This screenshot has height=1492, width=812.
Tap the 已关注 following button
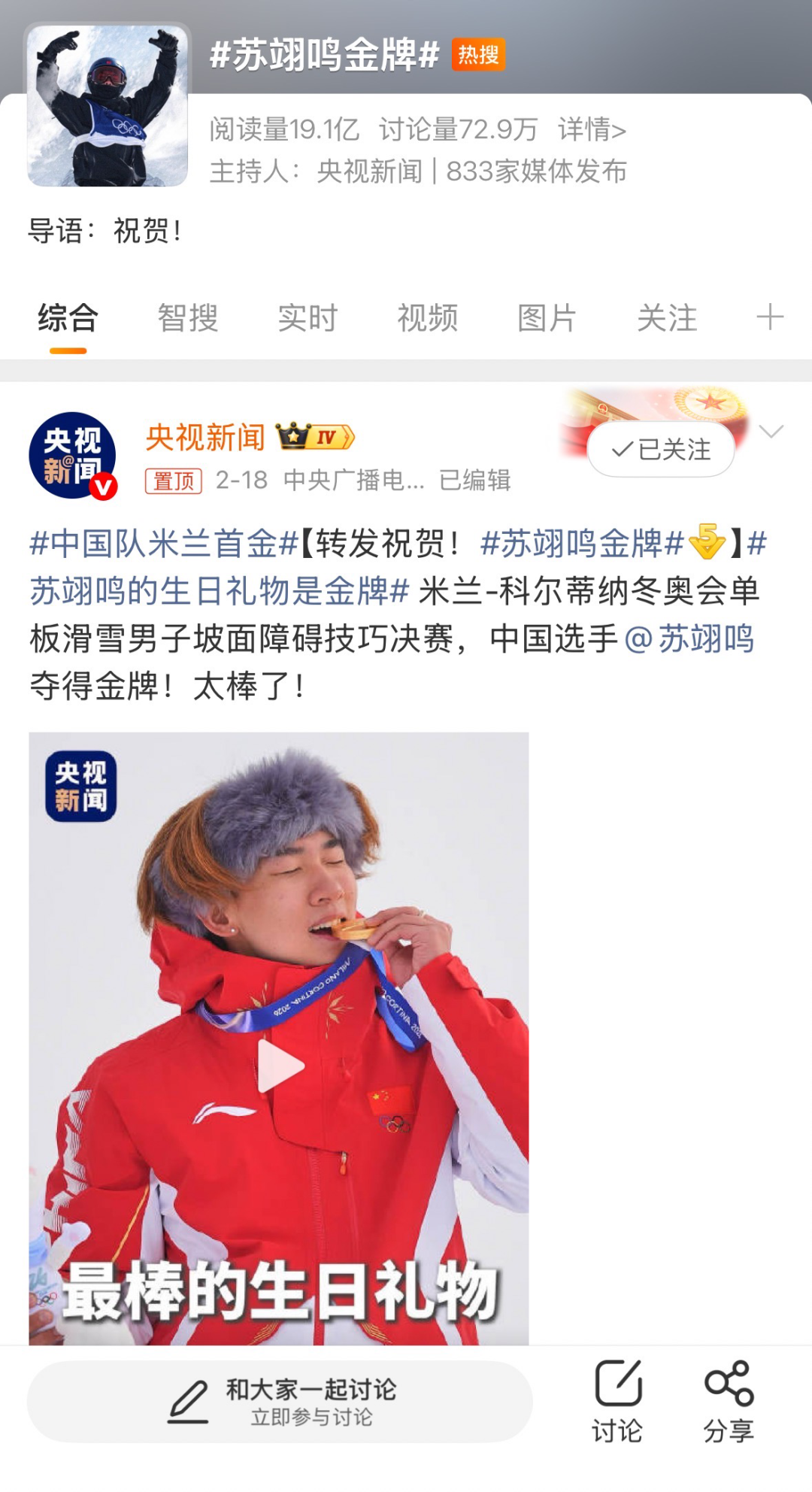pyautogui.click(x=661, y=450)
